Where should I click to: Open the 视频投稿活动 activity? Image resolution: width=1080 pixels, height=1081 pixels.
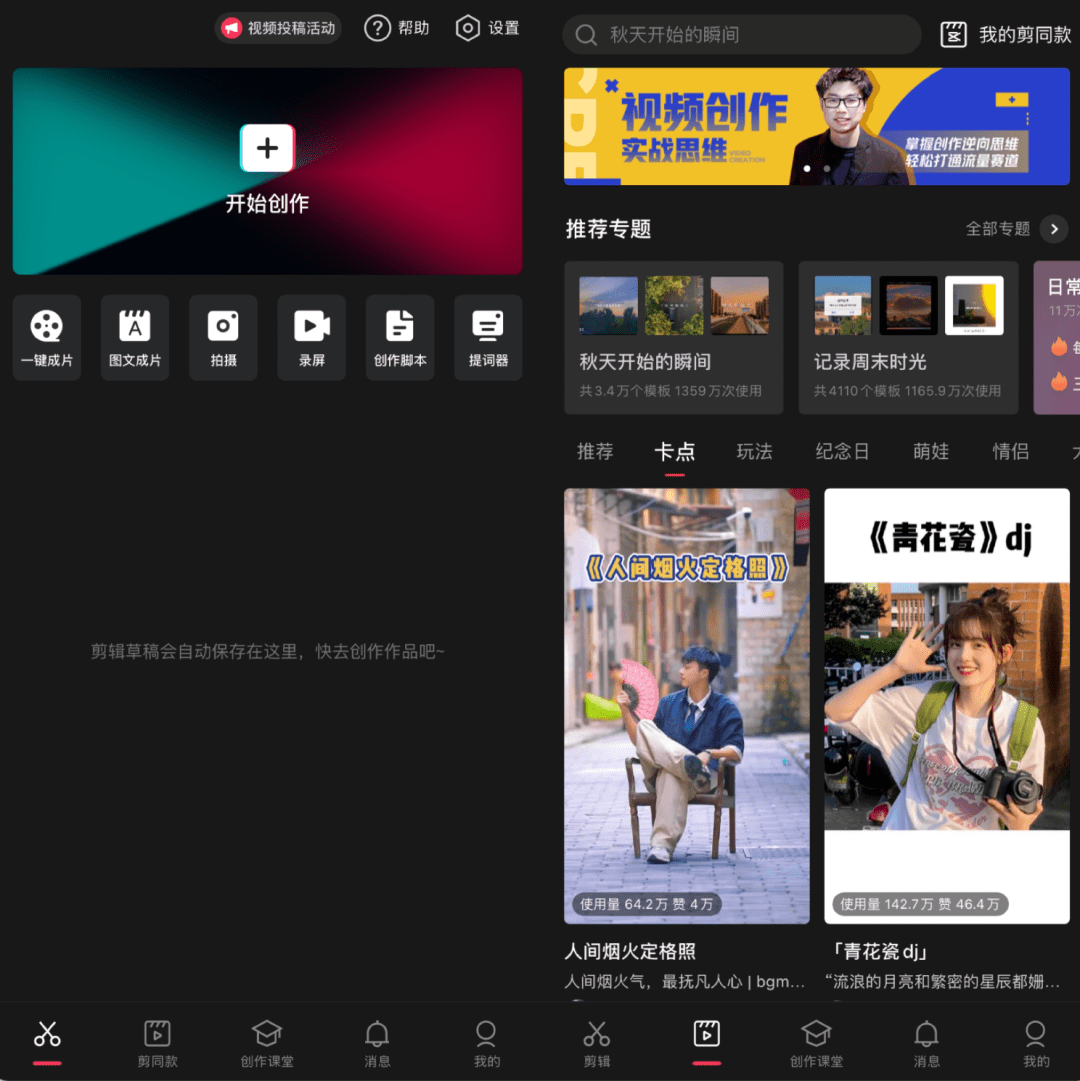[279, 28]
